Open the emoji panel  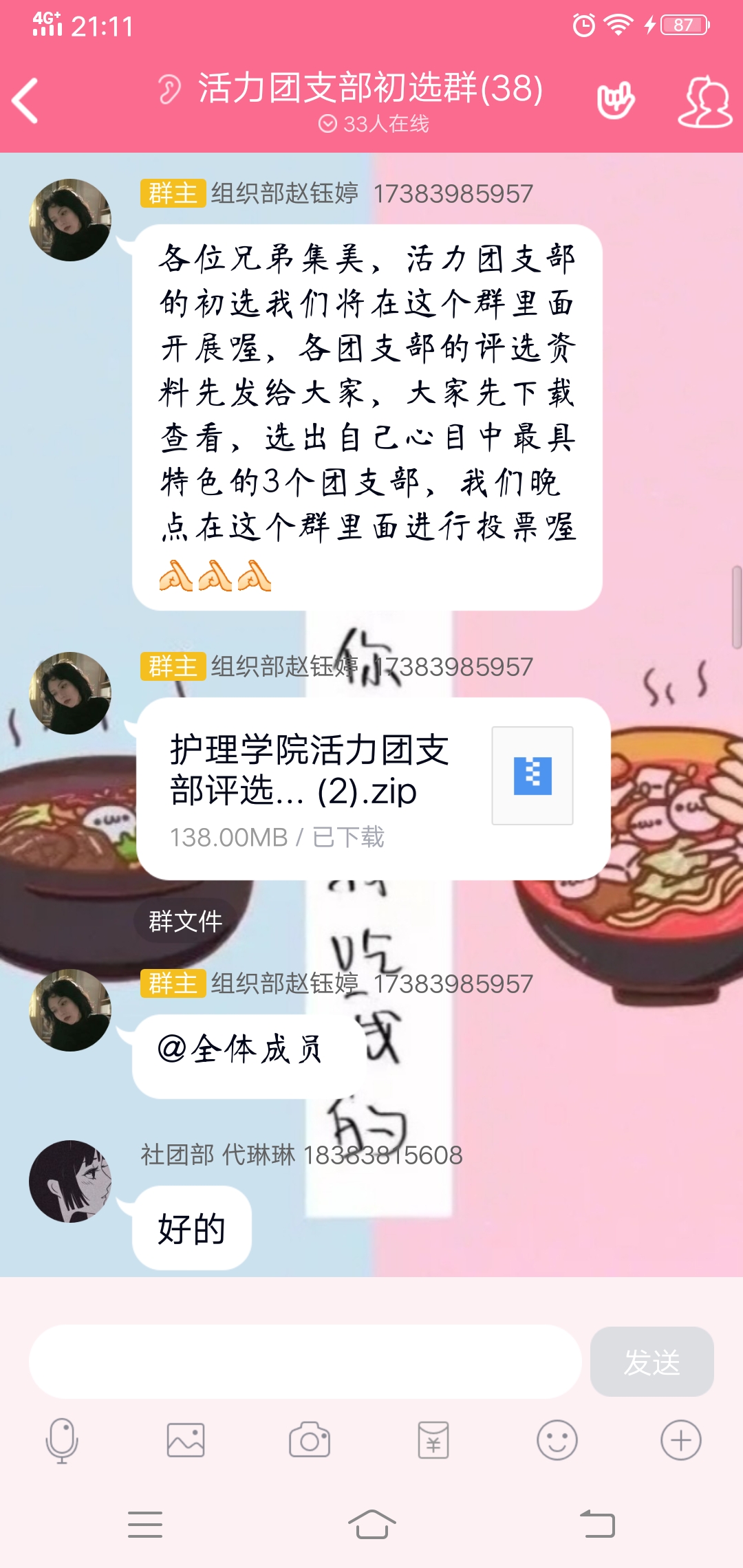coord(557,1440)
